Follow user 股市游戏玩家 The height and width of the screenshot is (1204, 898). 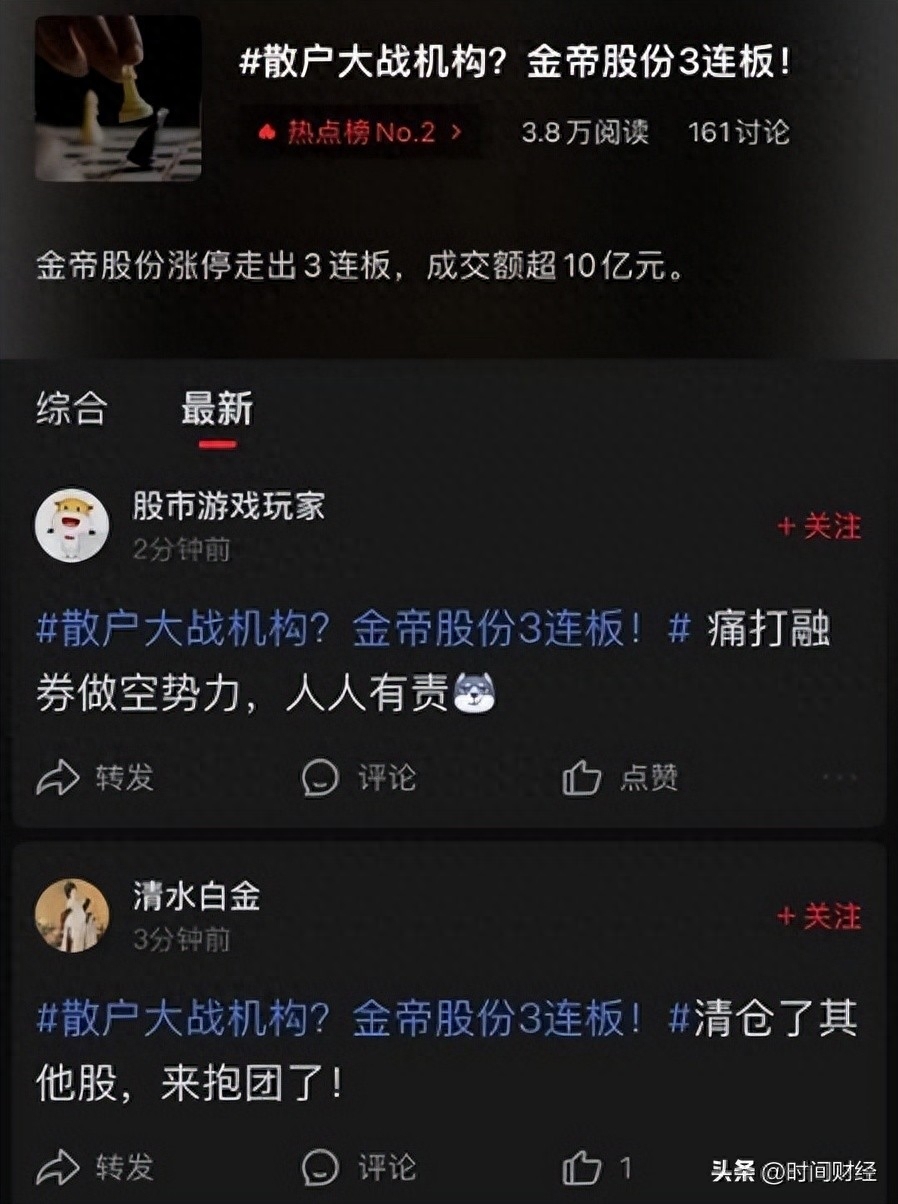(x=819, y=527)
